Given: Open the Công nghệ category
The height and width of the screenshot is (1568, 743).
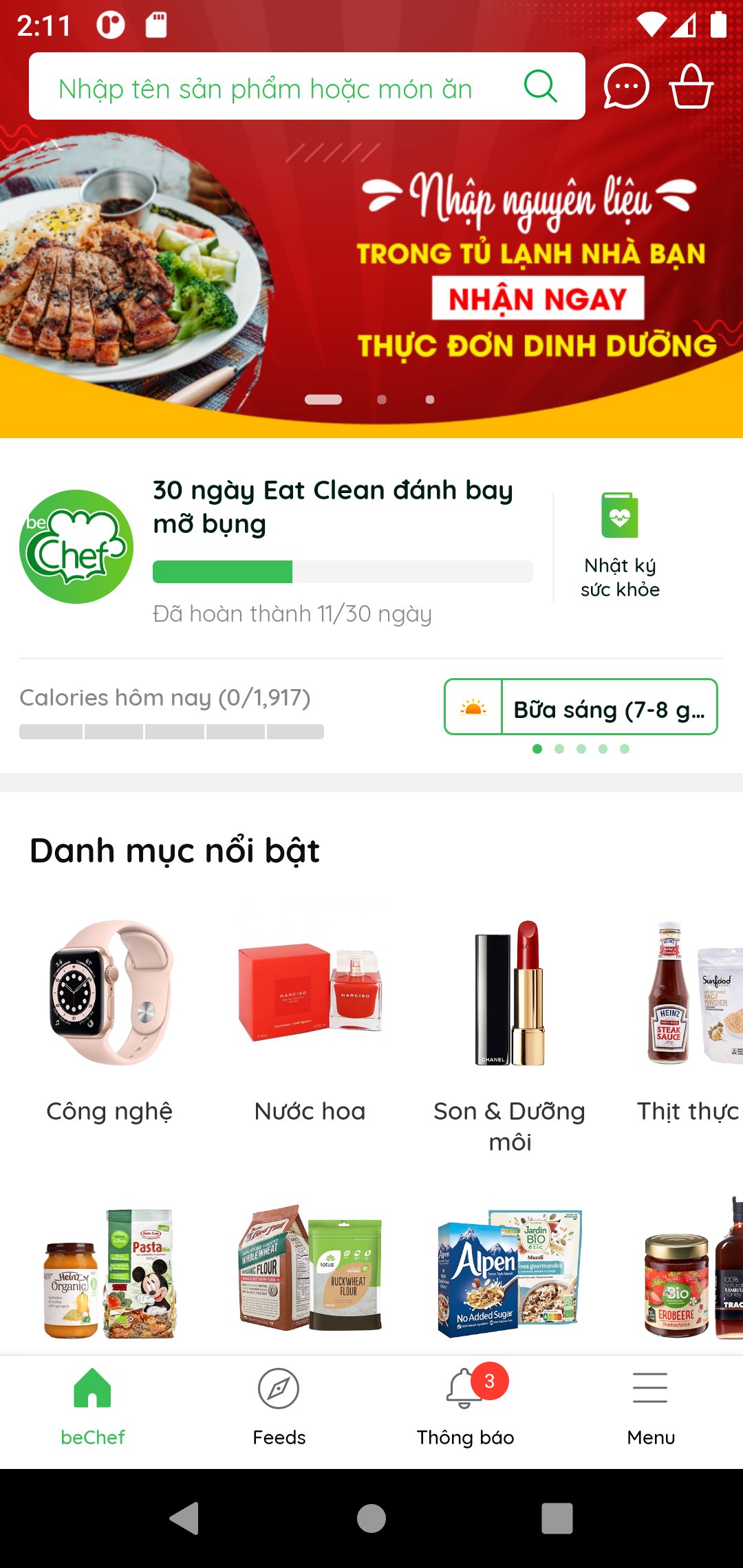Looking at the screenshot, I should tap(109, 1021).
